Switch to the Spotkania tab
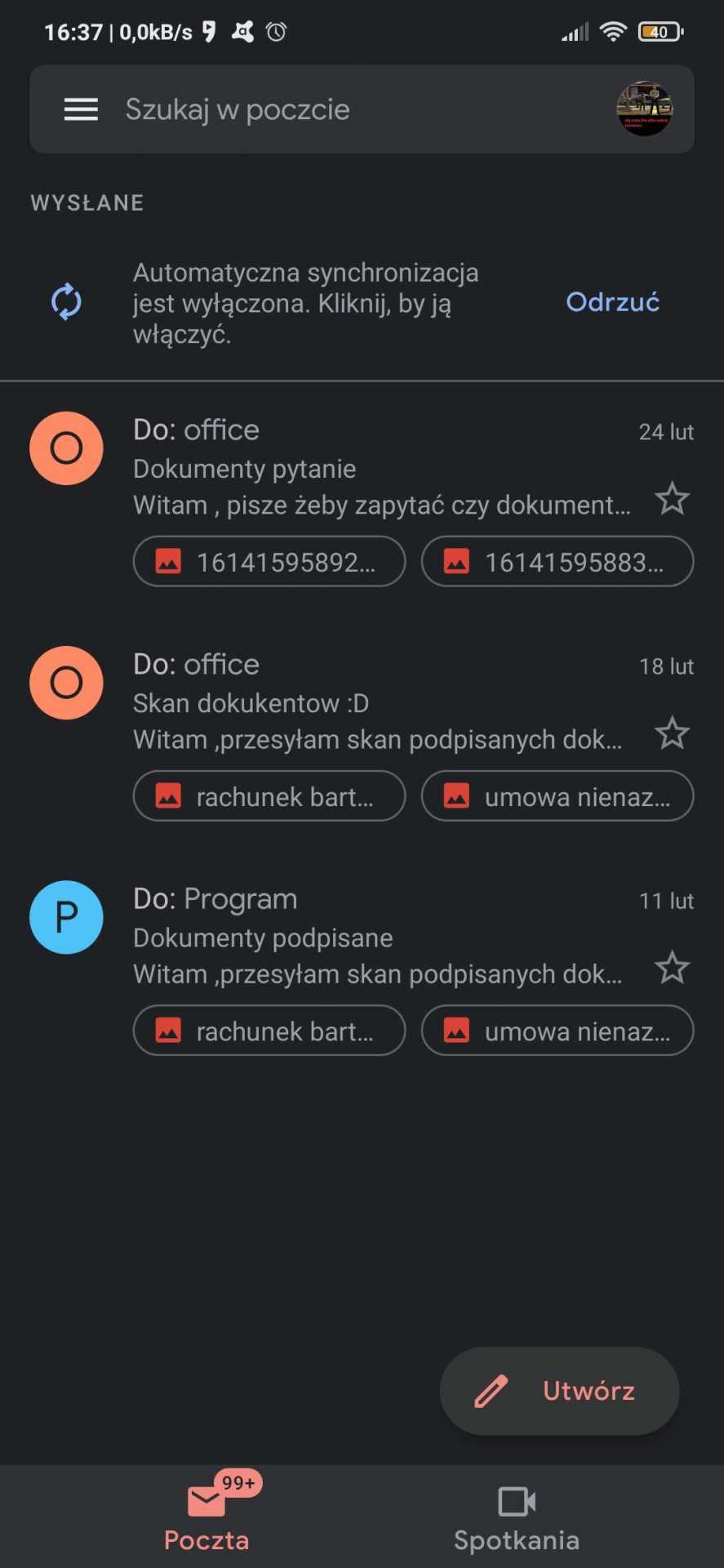This screenshot has width=724, height=1568. coord(517,1517)
